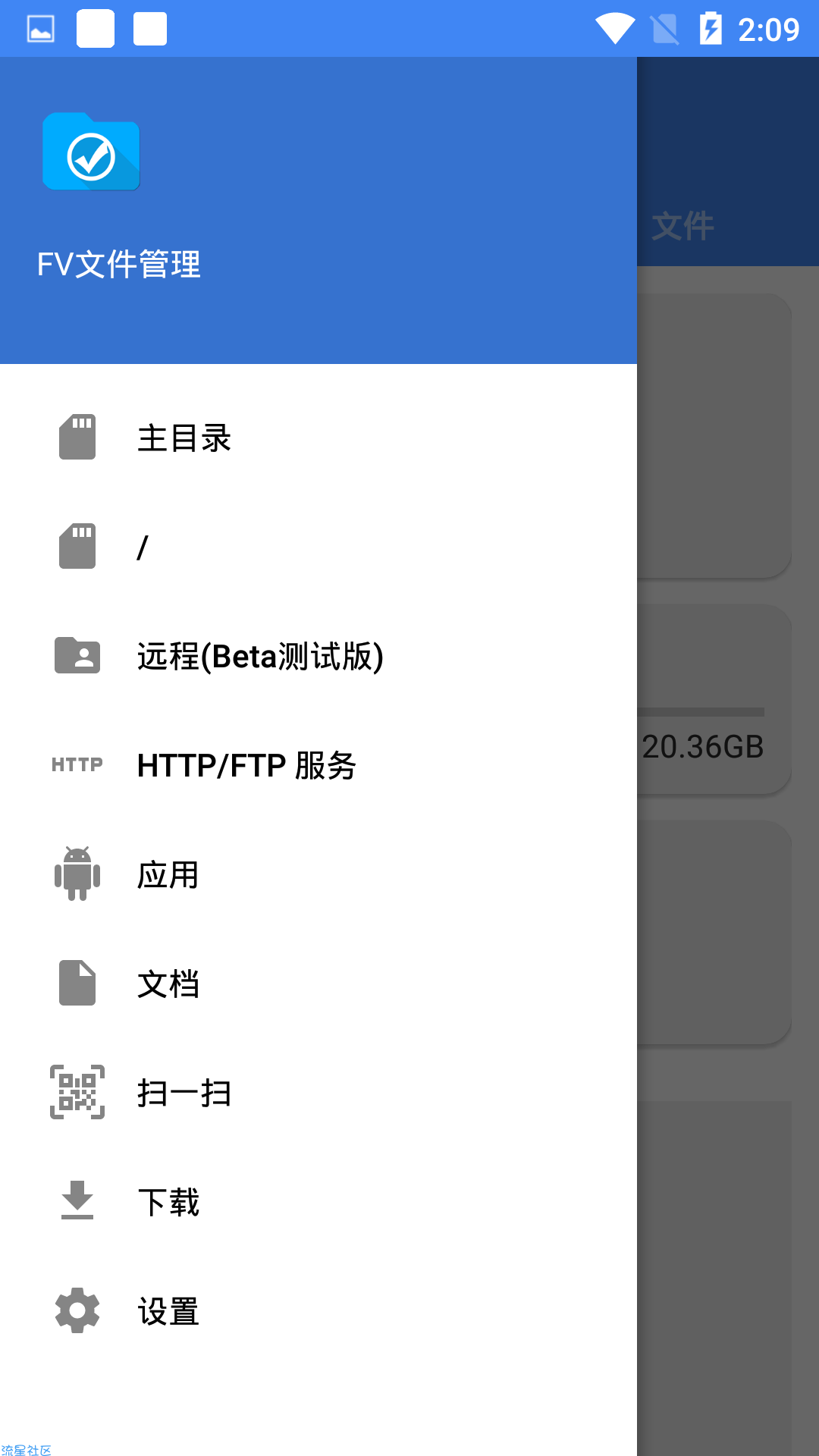Screen dimensions: 819x1456
Task: Open 主目录 in the drawer
Action: (x=318, y=438)
